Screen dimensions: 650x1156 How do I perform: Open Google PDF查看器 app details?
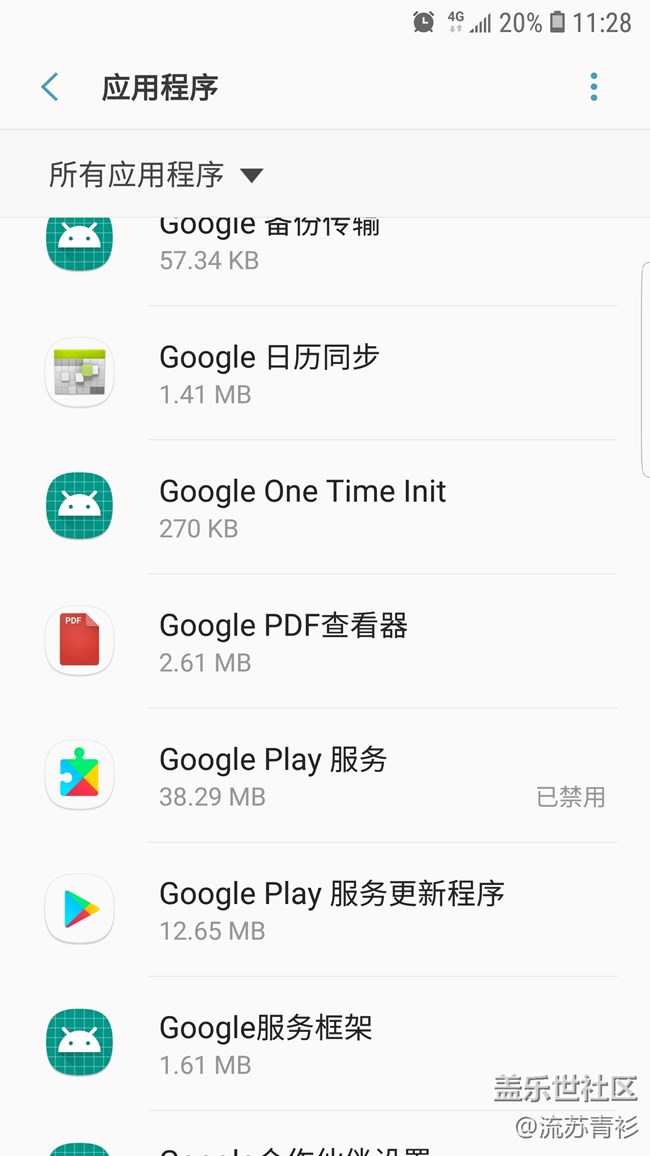click(330, 641)
